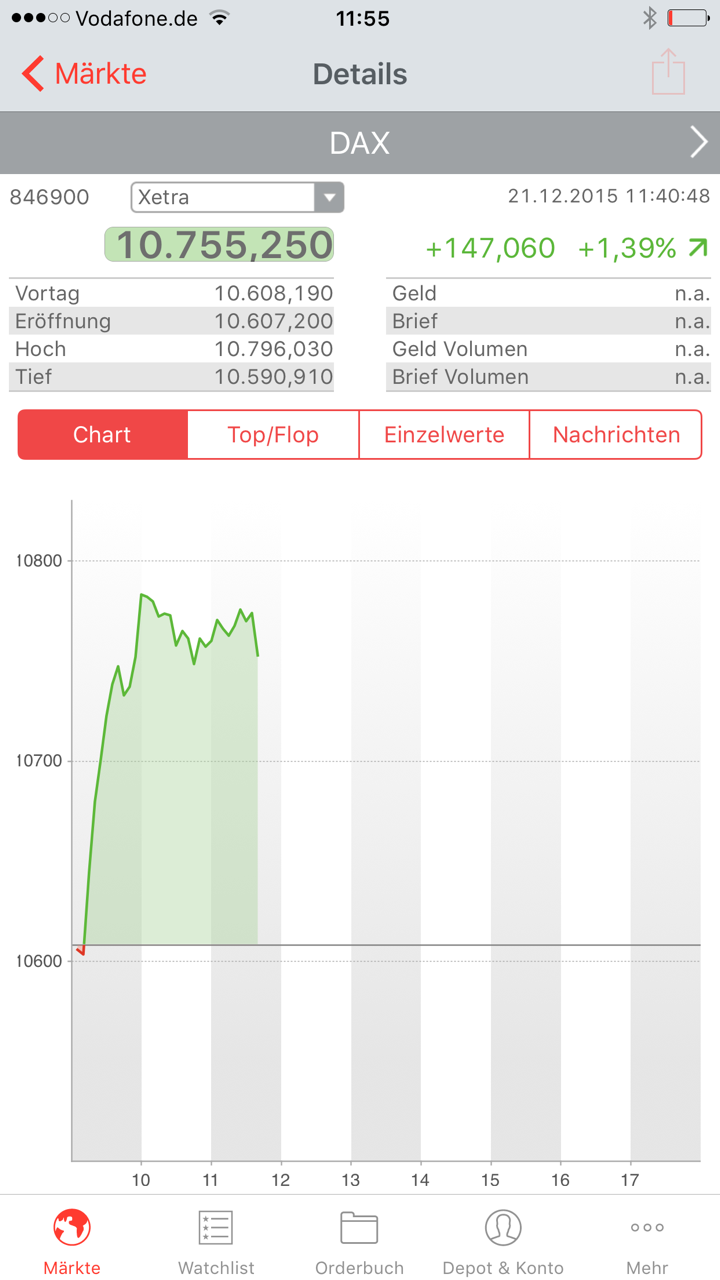Image resolution: width=720 pixels, height=1280 pixels.
Task: Open the Mehr tab
Action: (647, 1240)
